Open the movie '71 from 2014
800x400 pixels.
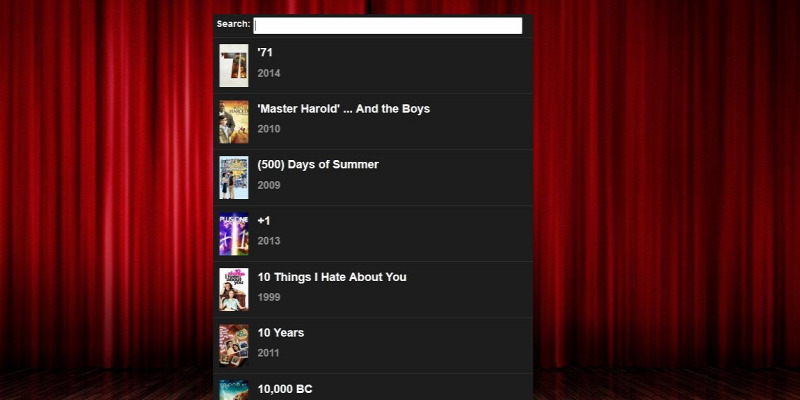(372, 64)
